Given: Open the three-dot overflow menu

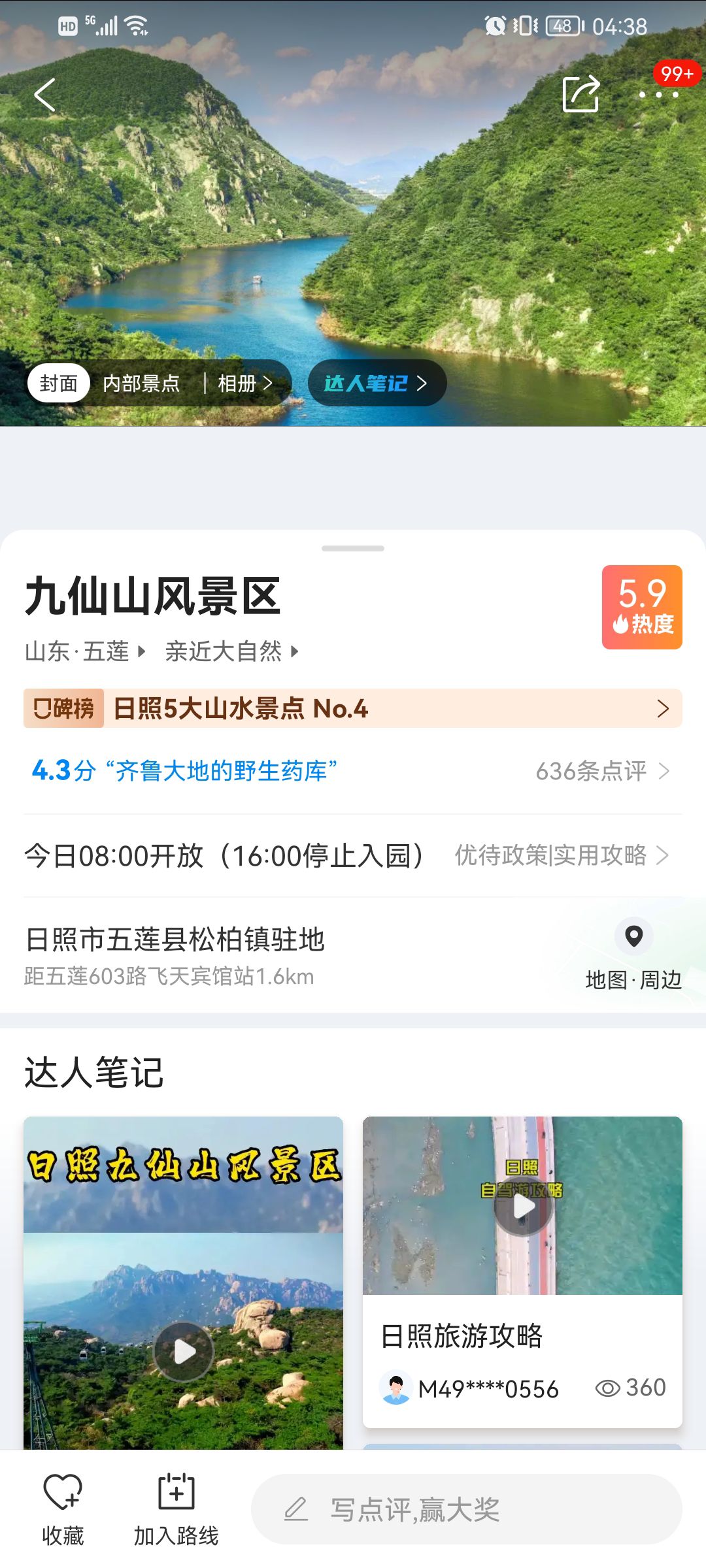Looking at the screenshot, I should coord(659,95).
